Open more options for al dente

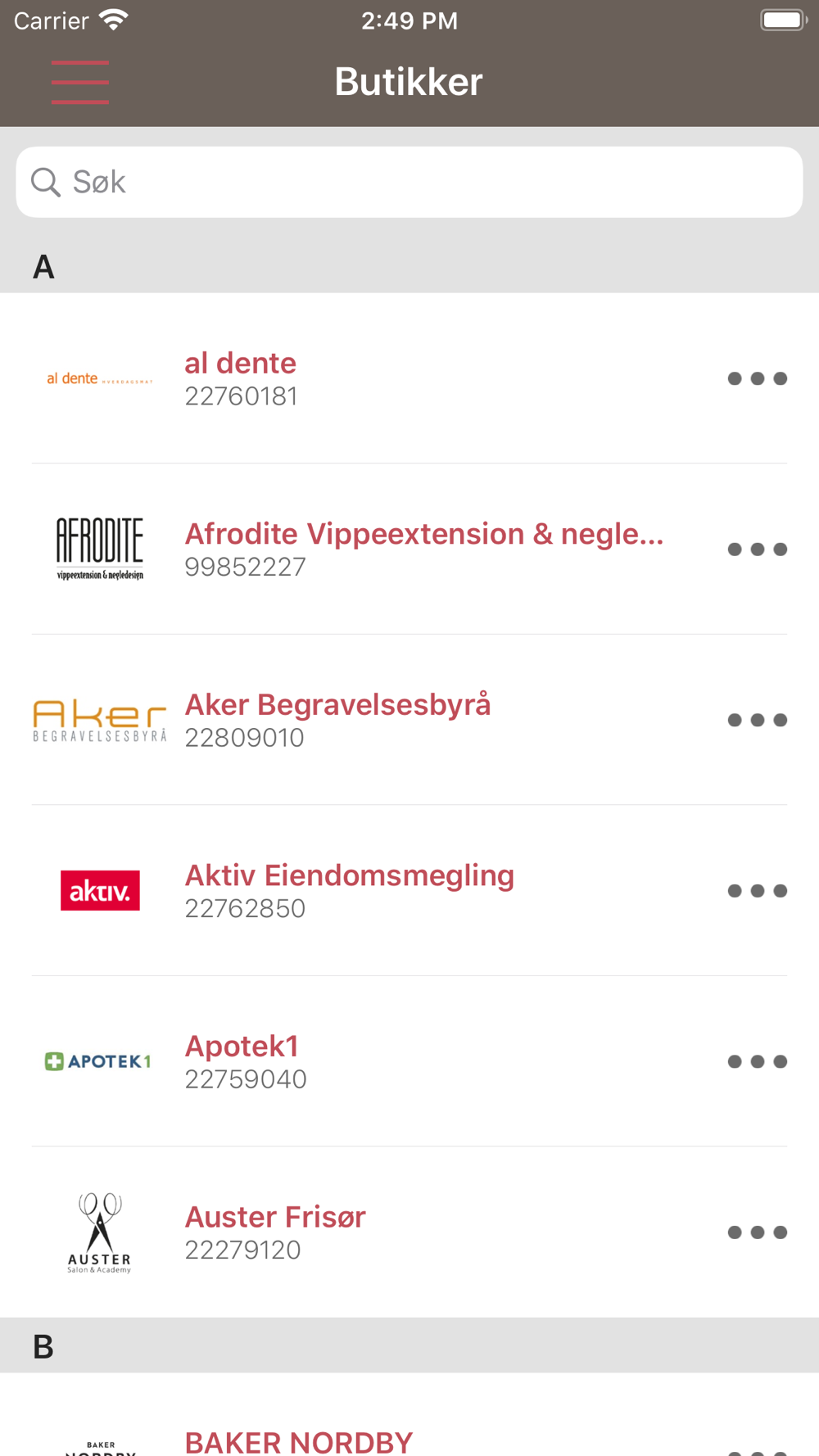[758, 378]
